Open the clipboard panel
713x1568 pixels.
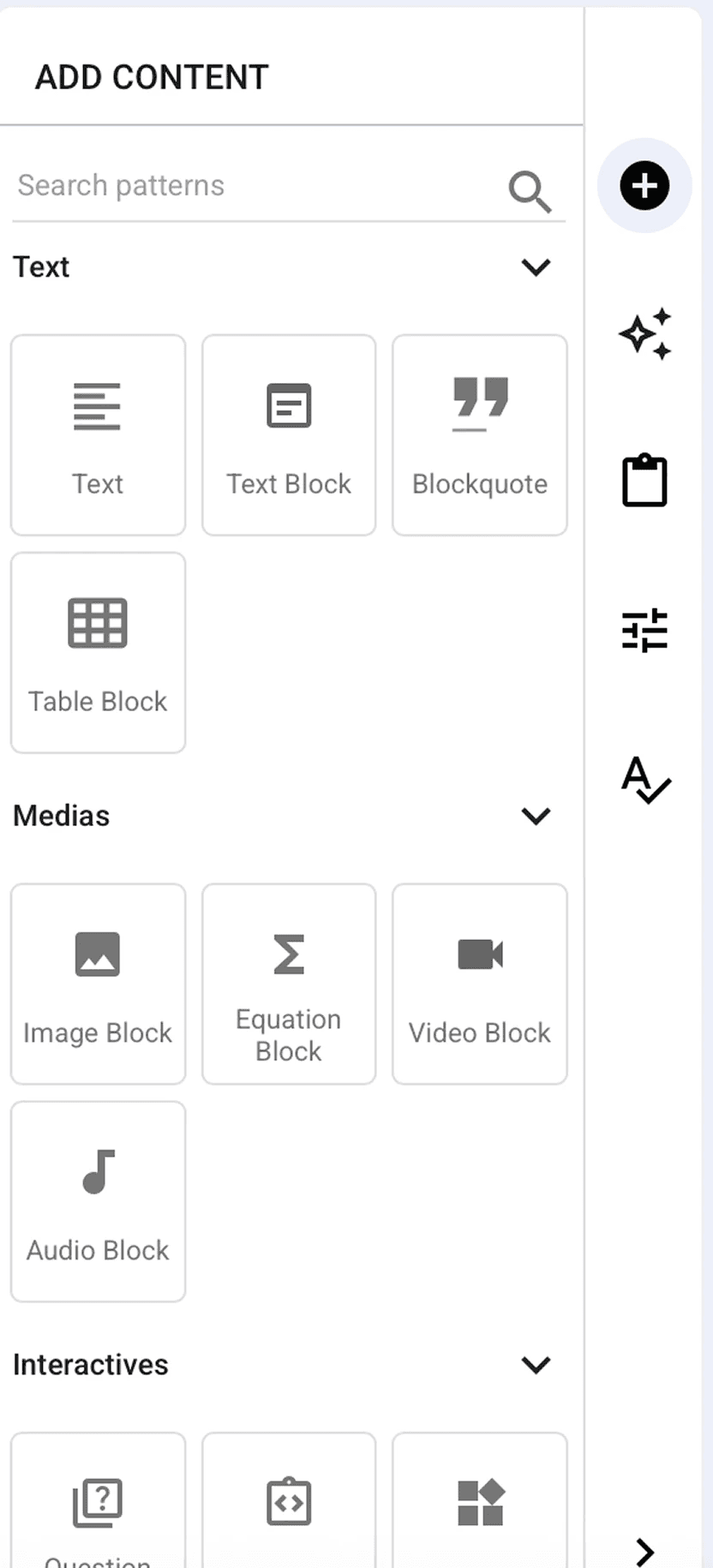pyautogui.click(x=644, y=481)
